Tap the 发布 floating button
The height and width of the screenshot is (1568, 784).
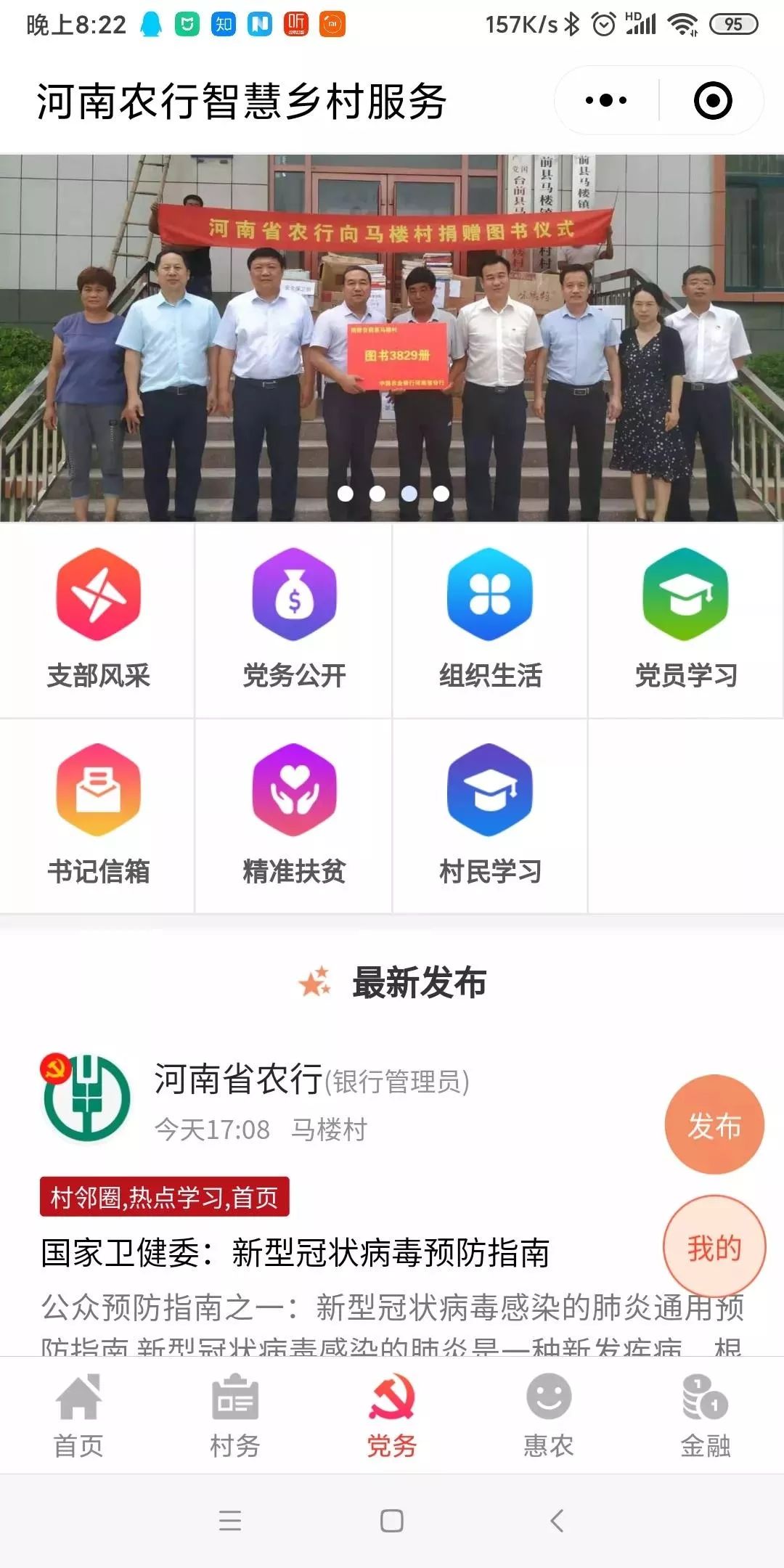(714, 1124)
